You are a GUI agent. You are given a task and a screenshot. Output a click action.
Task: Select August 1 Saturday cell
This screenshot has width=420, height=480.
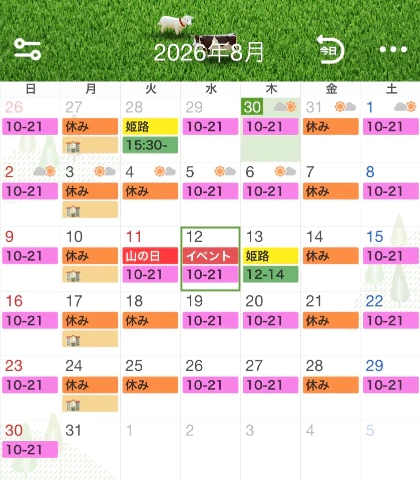pos(390,130)
